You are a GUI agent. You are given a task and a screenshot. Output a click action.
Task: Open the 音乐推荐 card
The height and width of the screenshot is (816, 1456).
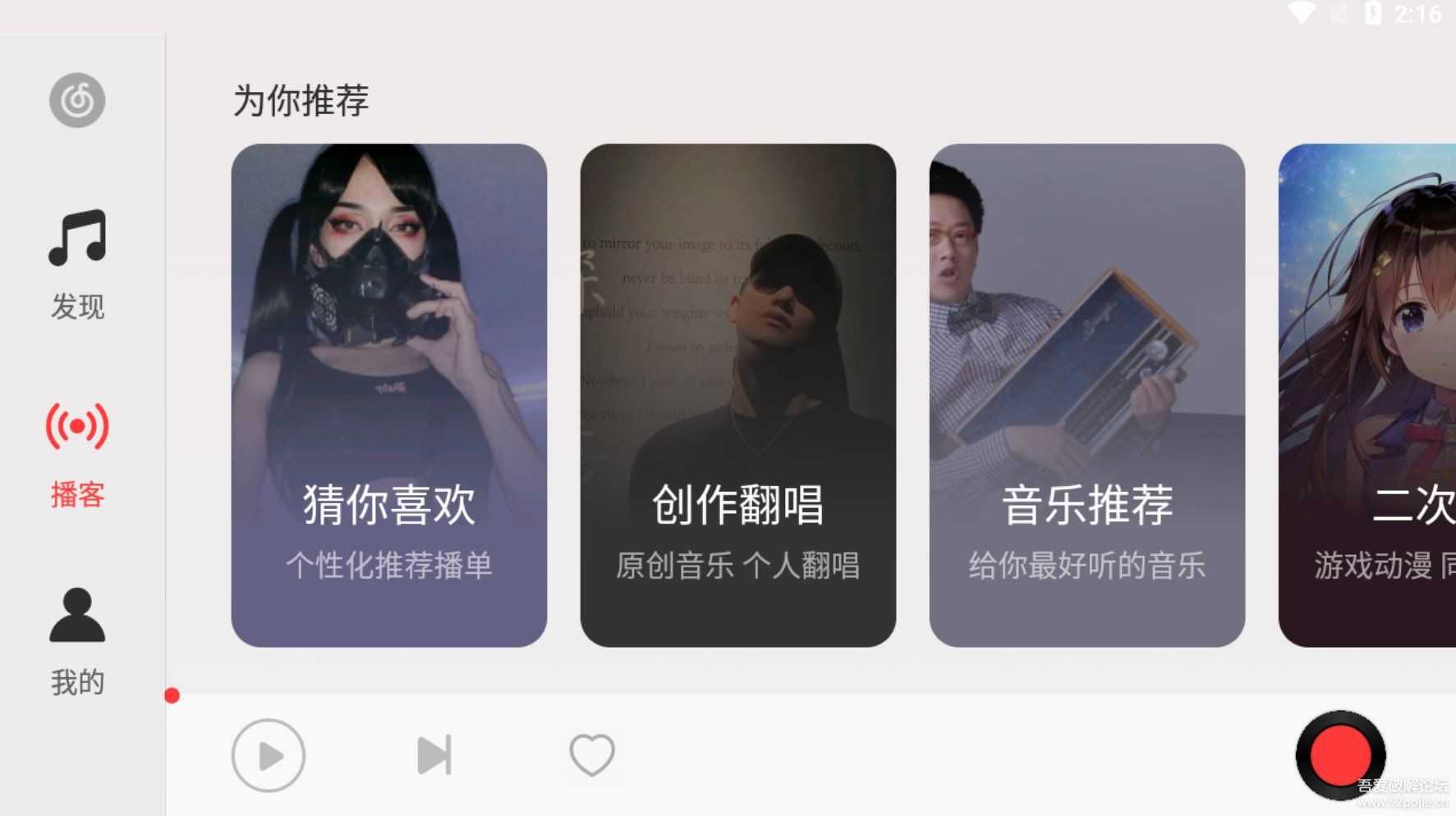pos(1086,395)
